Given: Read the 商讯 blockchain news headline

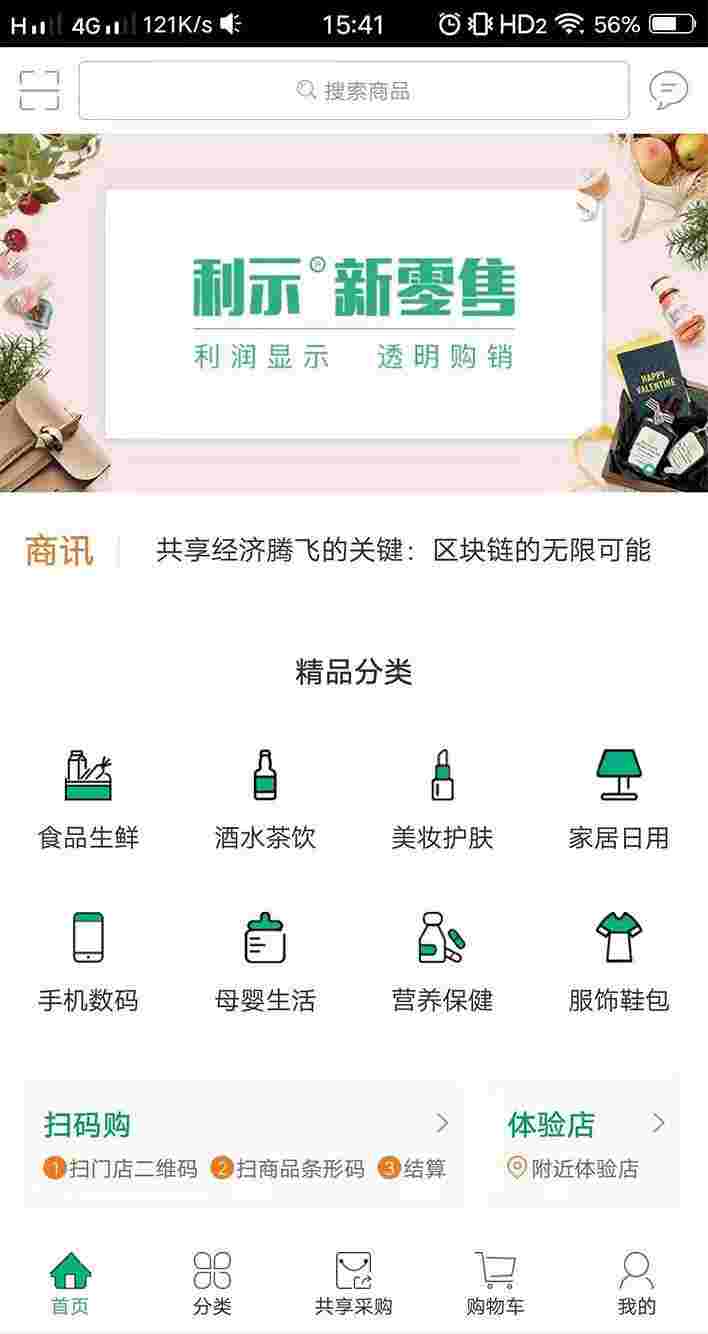Looking at the screenshot, I should [x=403, y=550].
